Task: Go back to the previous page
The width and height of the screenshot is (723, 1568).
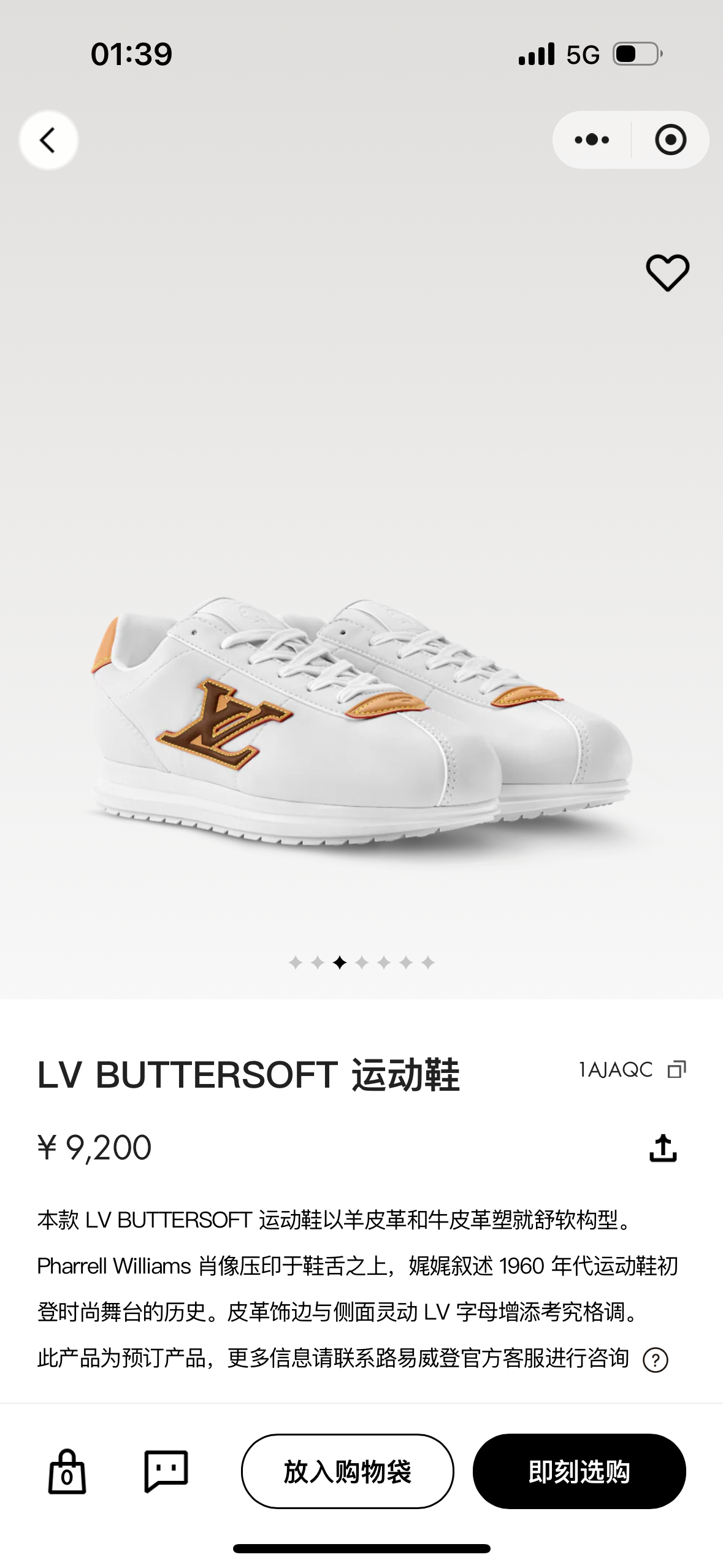Action: (x=48, y=140)
